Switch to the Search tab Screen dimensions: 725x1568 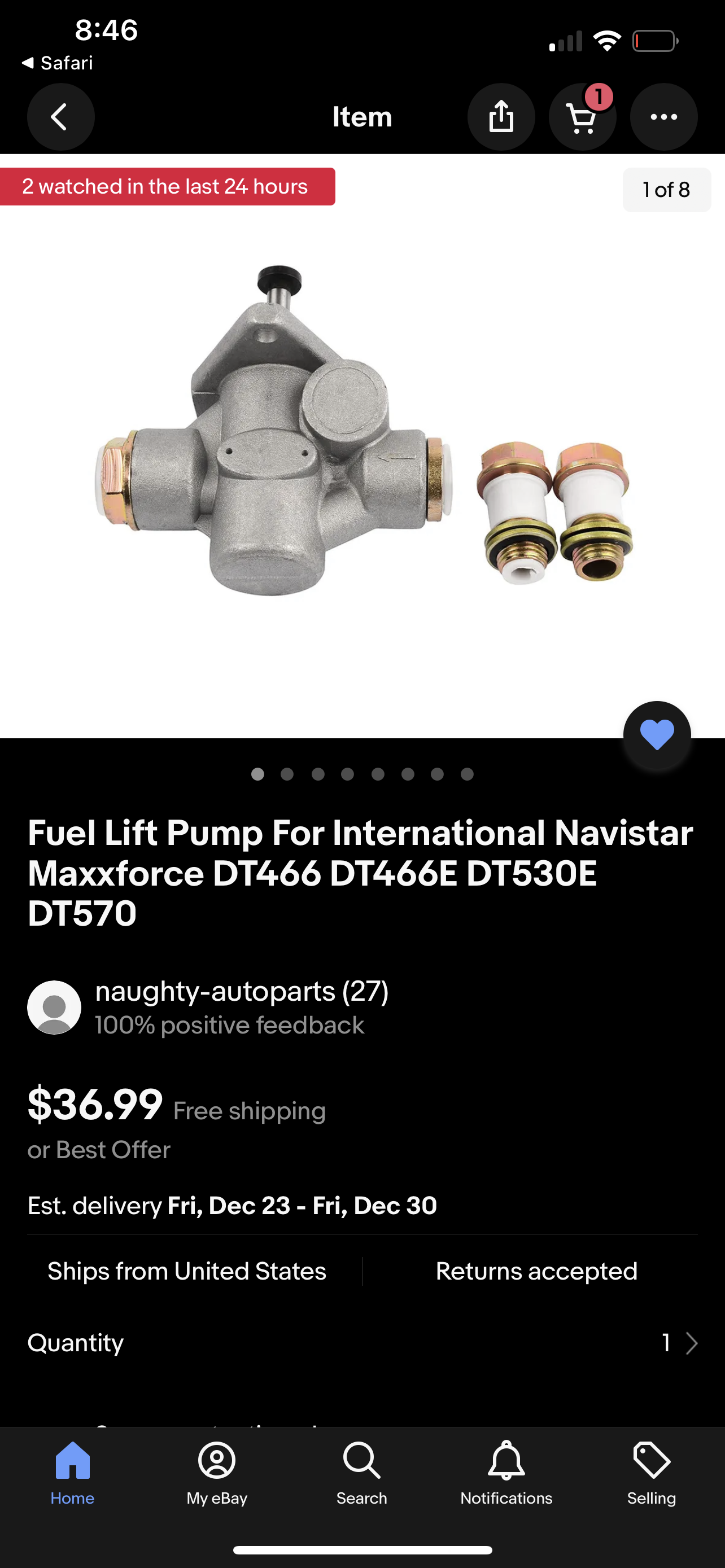361,1473
